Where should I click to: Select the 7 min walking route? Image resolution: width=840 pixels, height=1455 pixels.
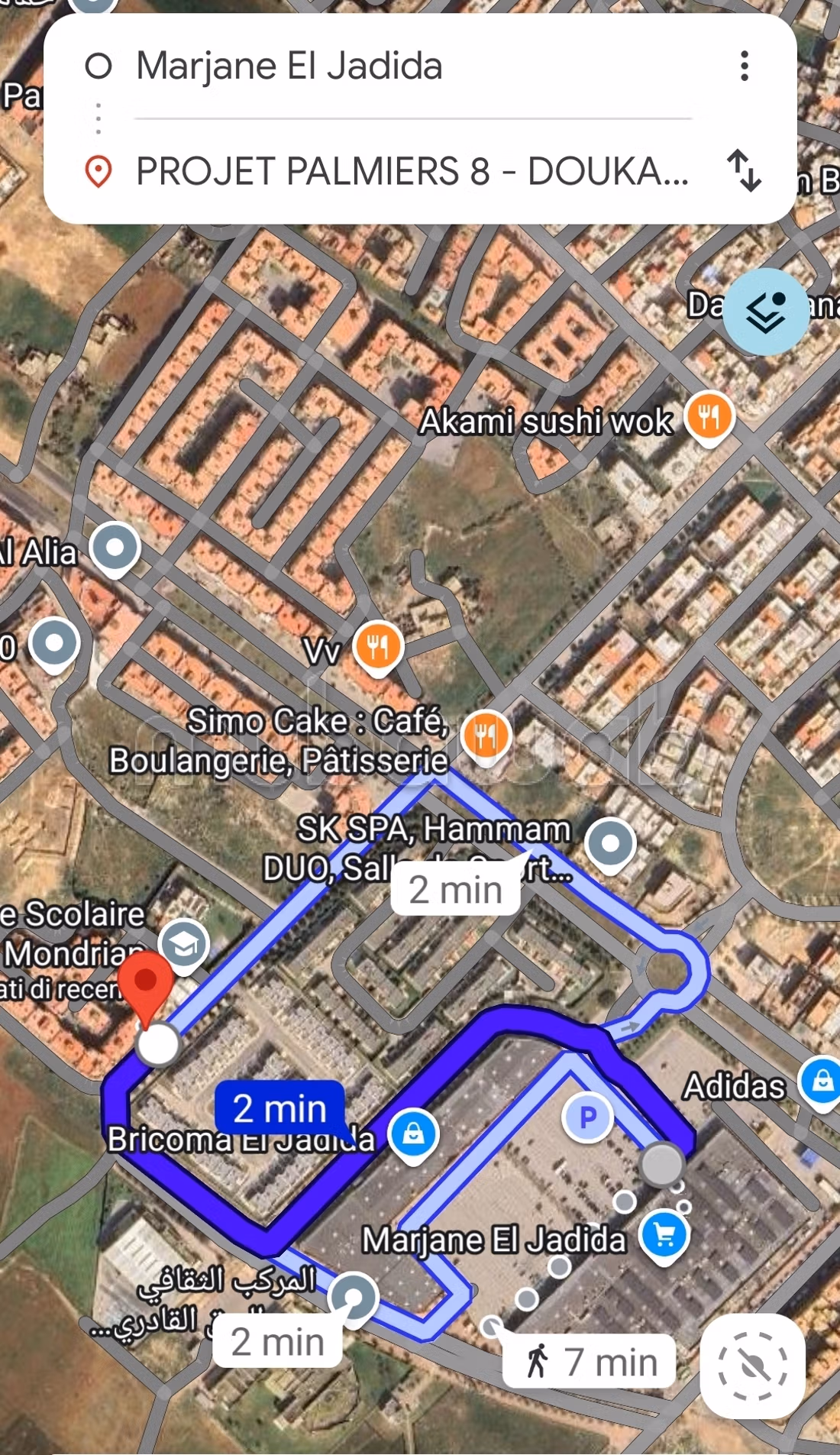click(590, 1360)
